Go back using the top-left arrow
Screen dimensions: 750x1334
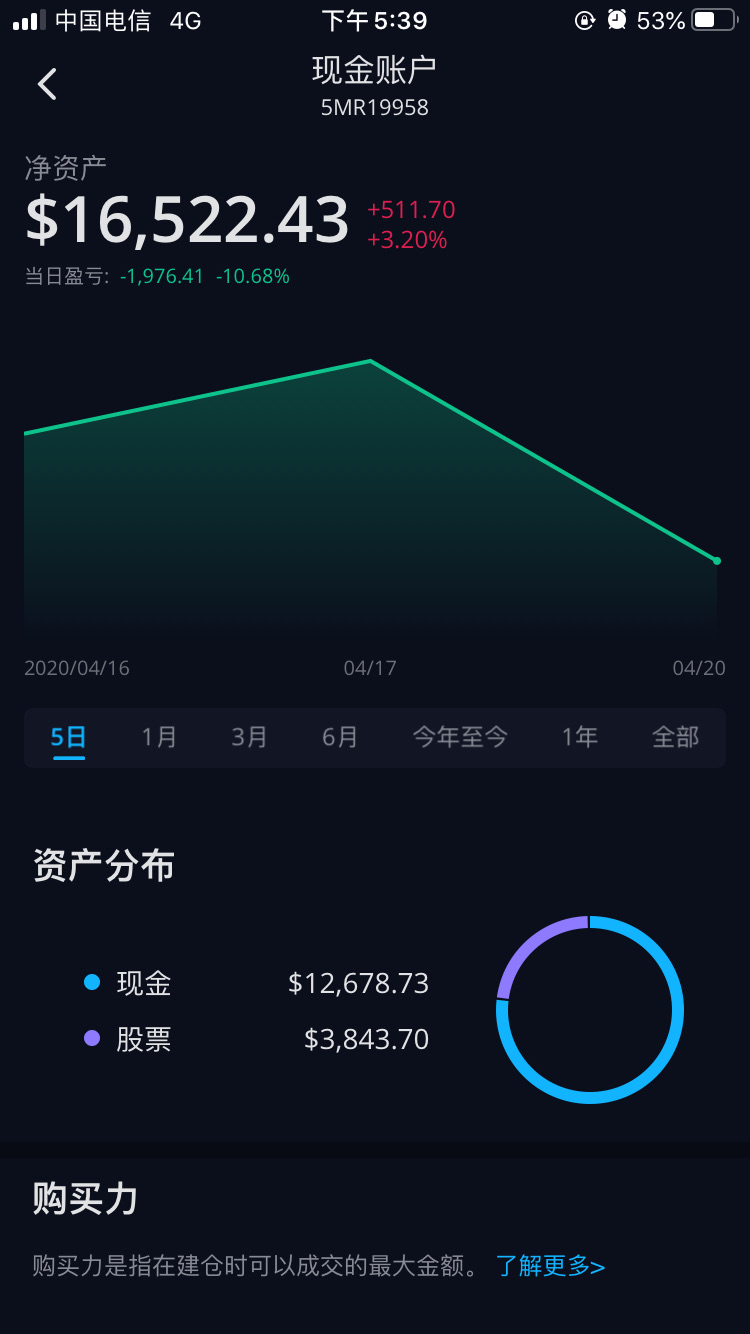pyautogui.click(x=47, y=84)
